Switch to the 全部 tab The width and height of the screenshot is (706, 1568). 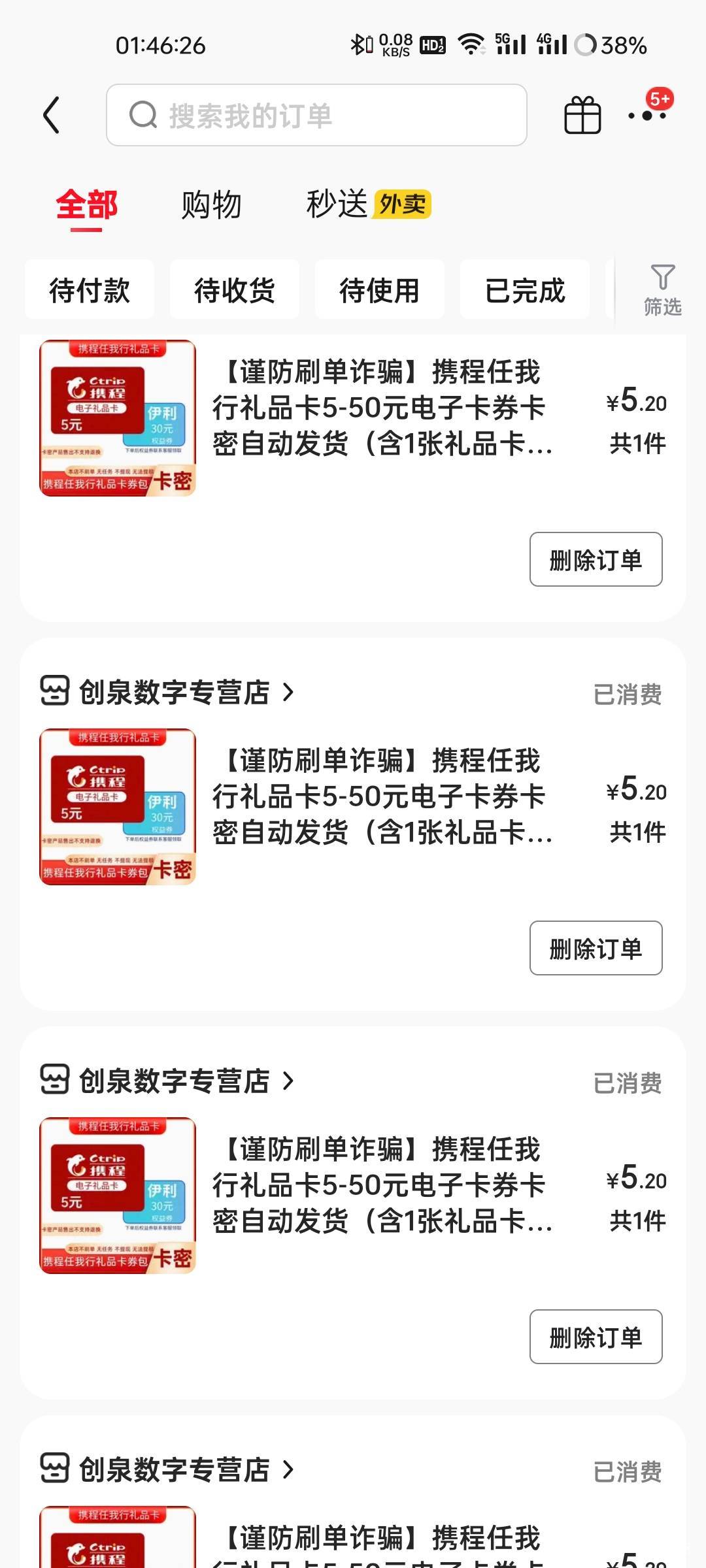pyautogui.click(x=86, y=205)
